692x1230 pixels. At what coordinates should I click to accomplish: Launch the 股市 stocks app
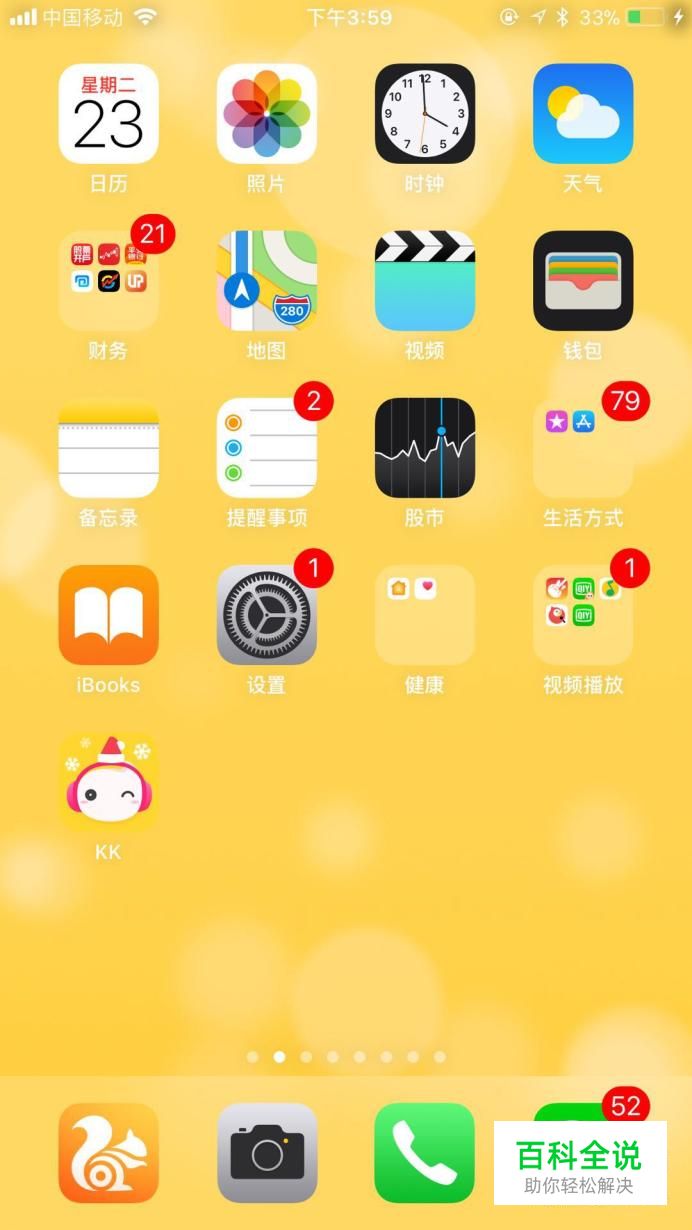pyautogui.click(x=424, y=448)
